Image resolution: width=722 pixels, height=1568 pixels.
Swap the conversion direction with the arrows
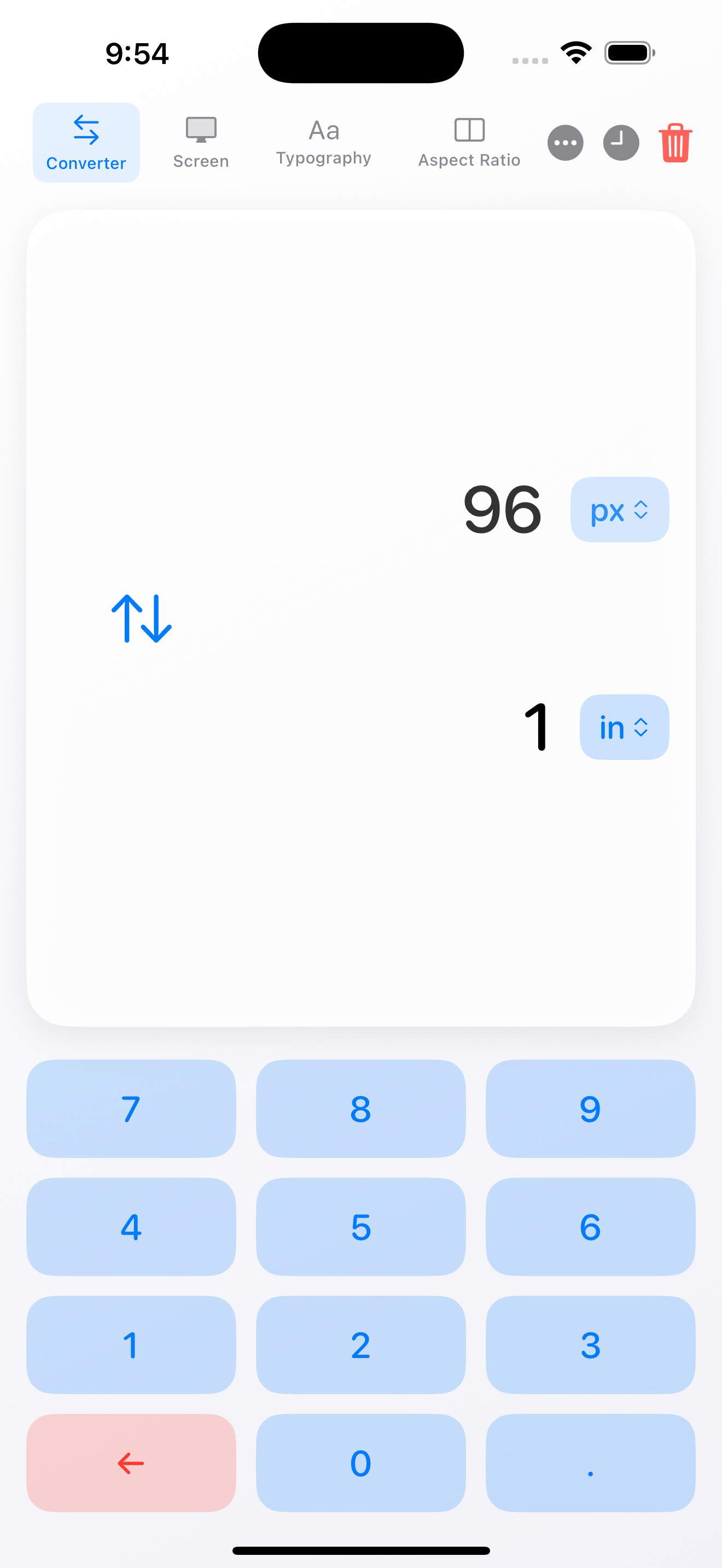click(x=142, y=618)
